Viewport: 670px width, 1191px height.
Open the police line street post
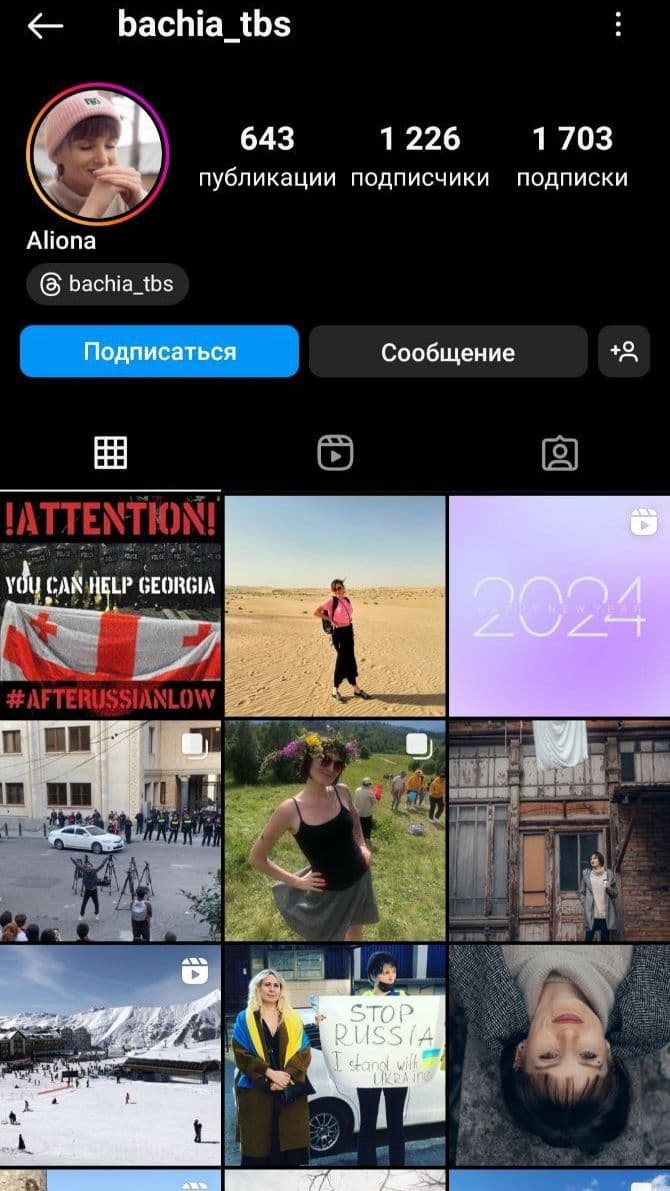pyautogui.click(x=110, y=830)
